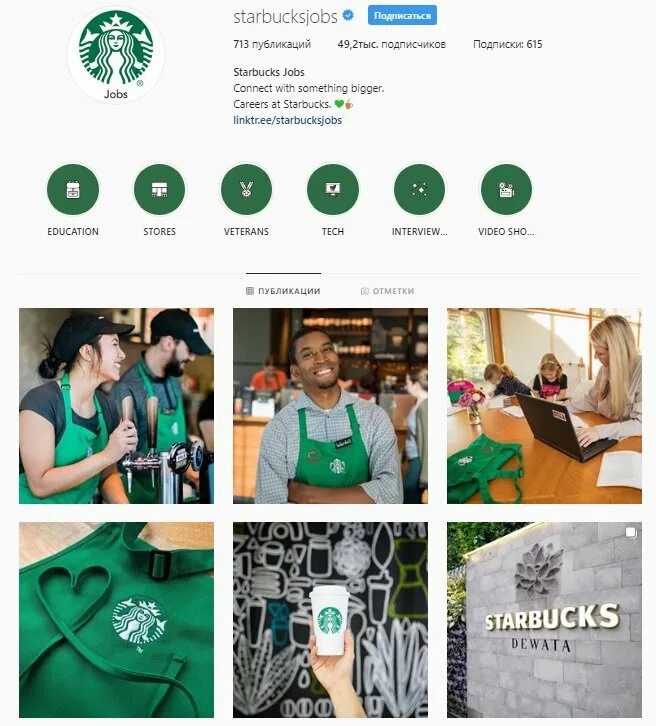The width and height of the screenshot is (656, 726).
Task: Switch to the ОТМЕТКИ tab
Action: pos(387,291)
